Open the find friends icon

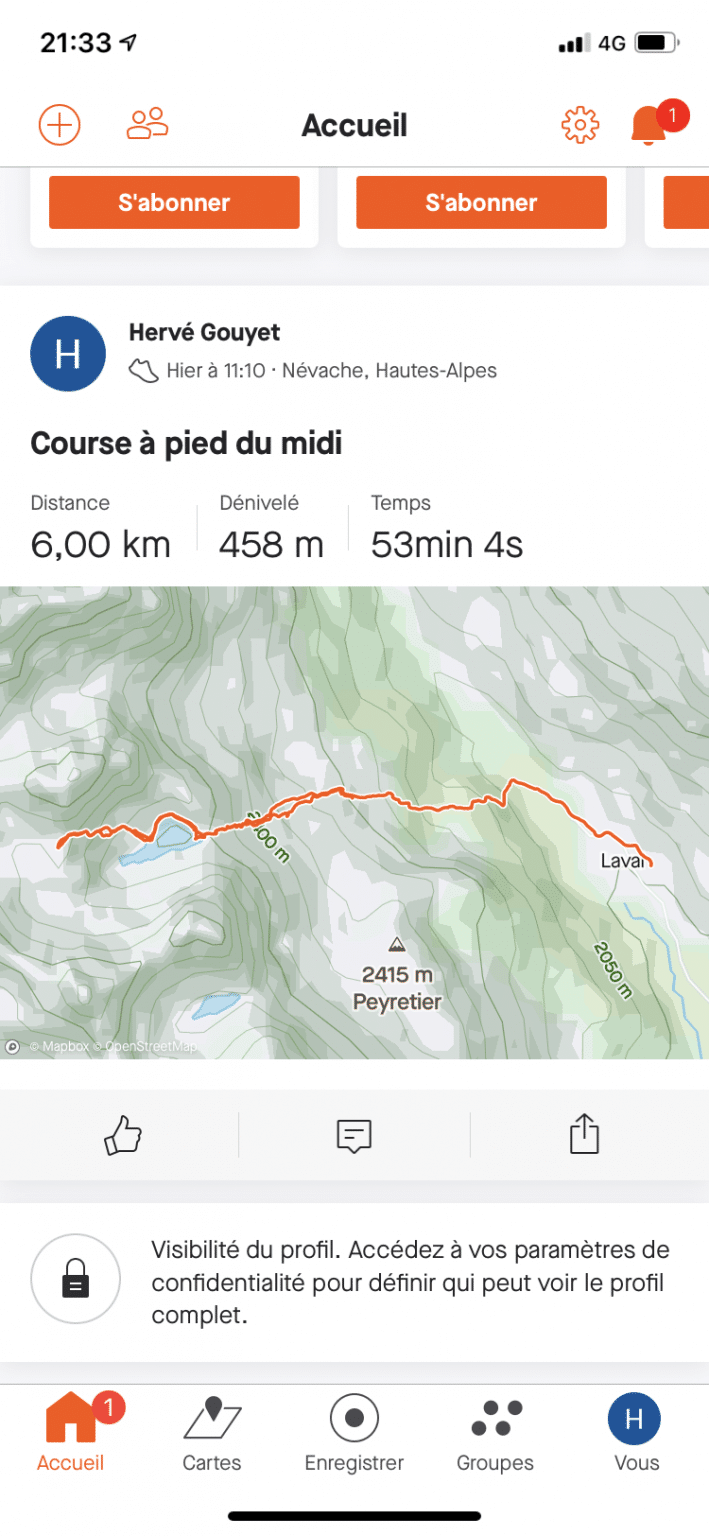pyautogui.click(x=148, y=124)
